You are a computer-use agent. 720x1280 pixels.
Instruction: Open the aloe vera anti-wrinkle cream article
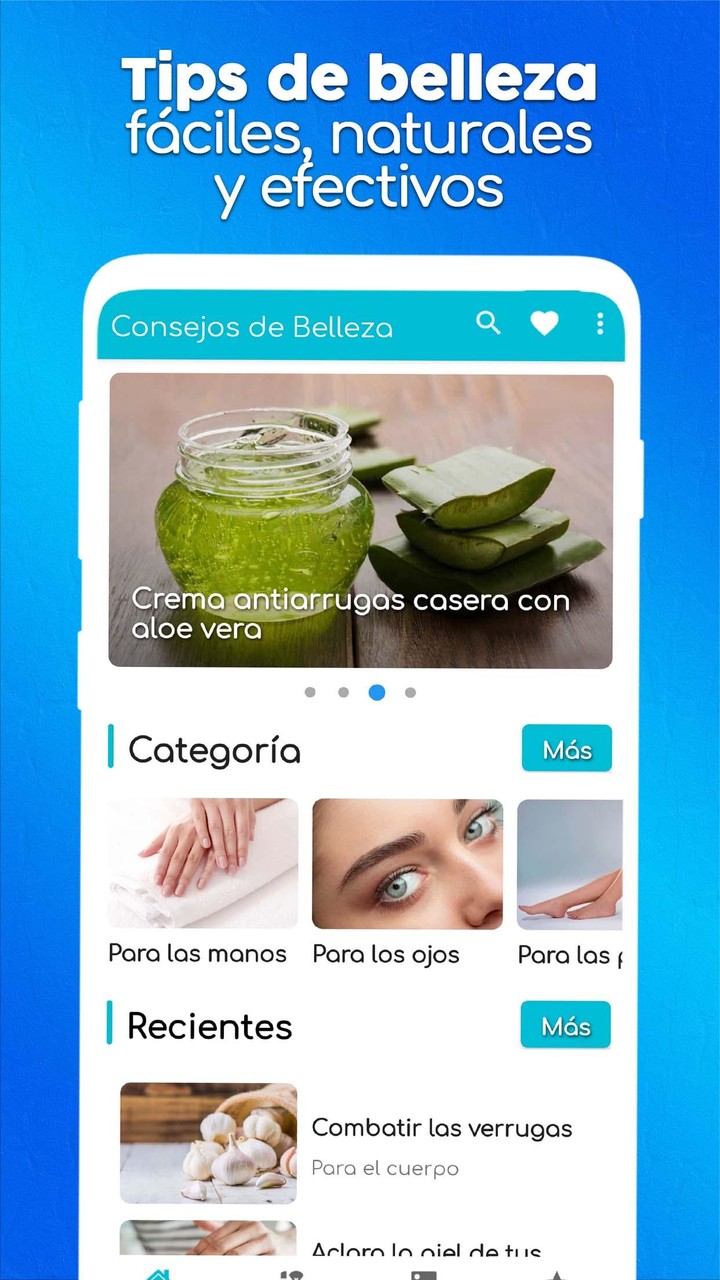click(360, 520)
